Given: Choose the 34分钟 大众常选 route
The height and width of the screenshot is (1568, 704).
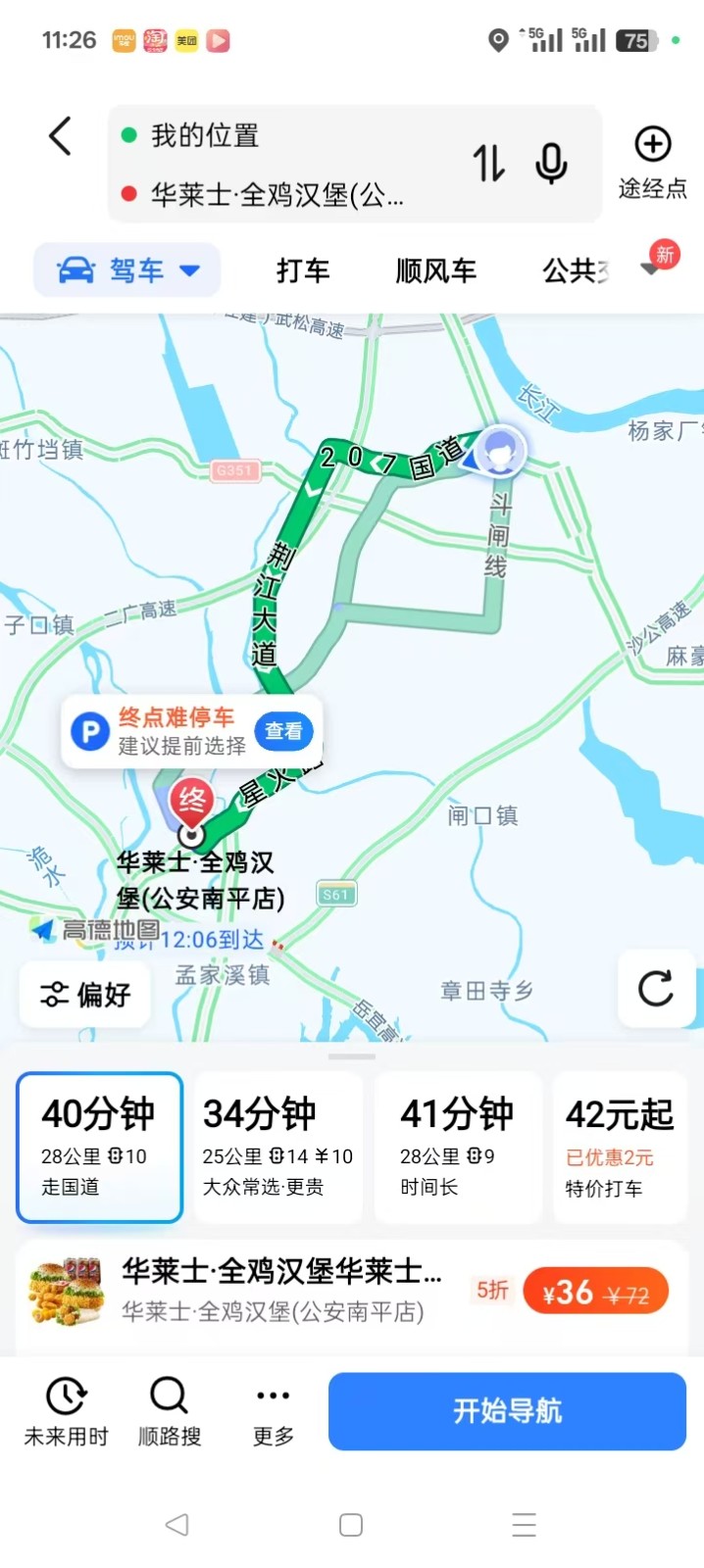Looking at the screenshot, I should pyautogui.click(x=278, y=1148).
